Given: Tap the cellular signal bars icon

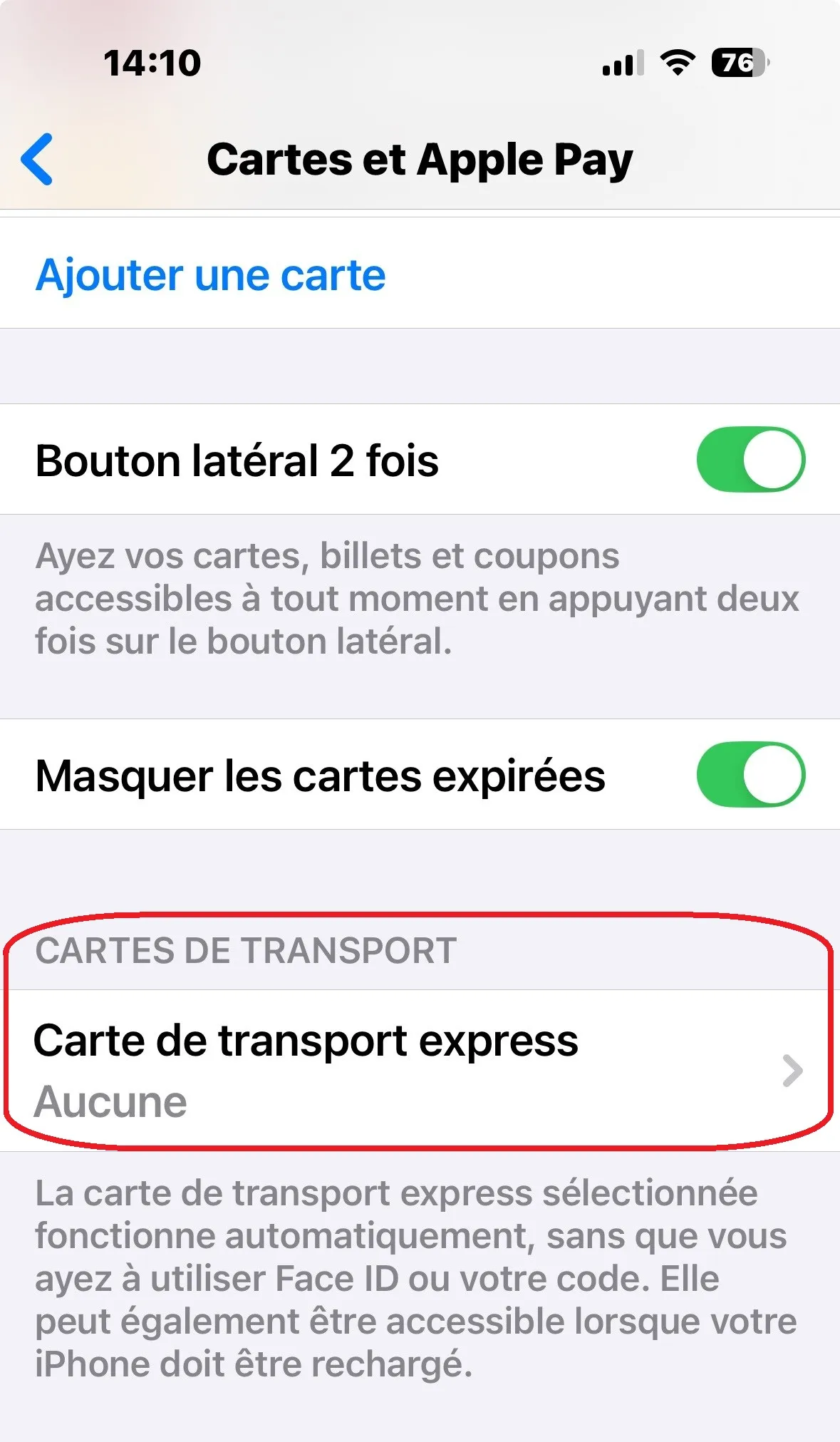Looking at the screenshot, I should coord(622,63).
